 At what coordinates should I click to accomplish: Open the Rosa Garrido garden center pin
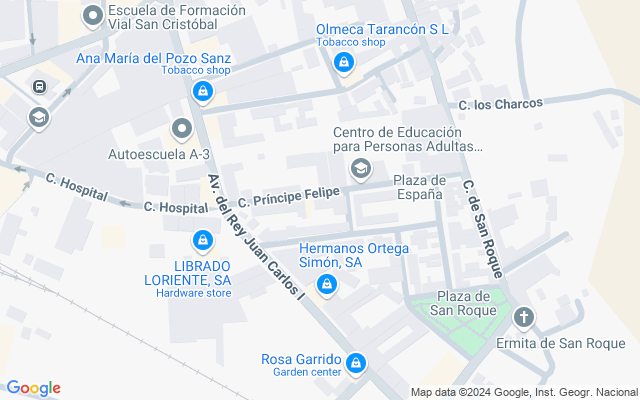point(356,364)
